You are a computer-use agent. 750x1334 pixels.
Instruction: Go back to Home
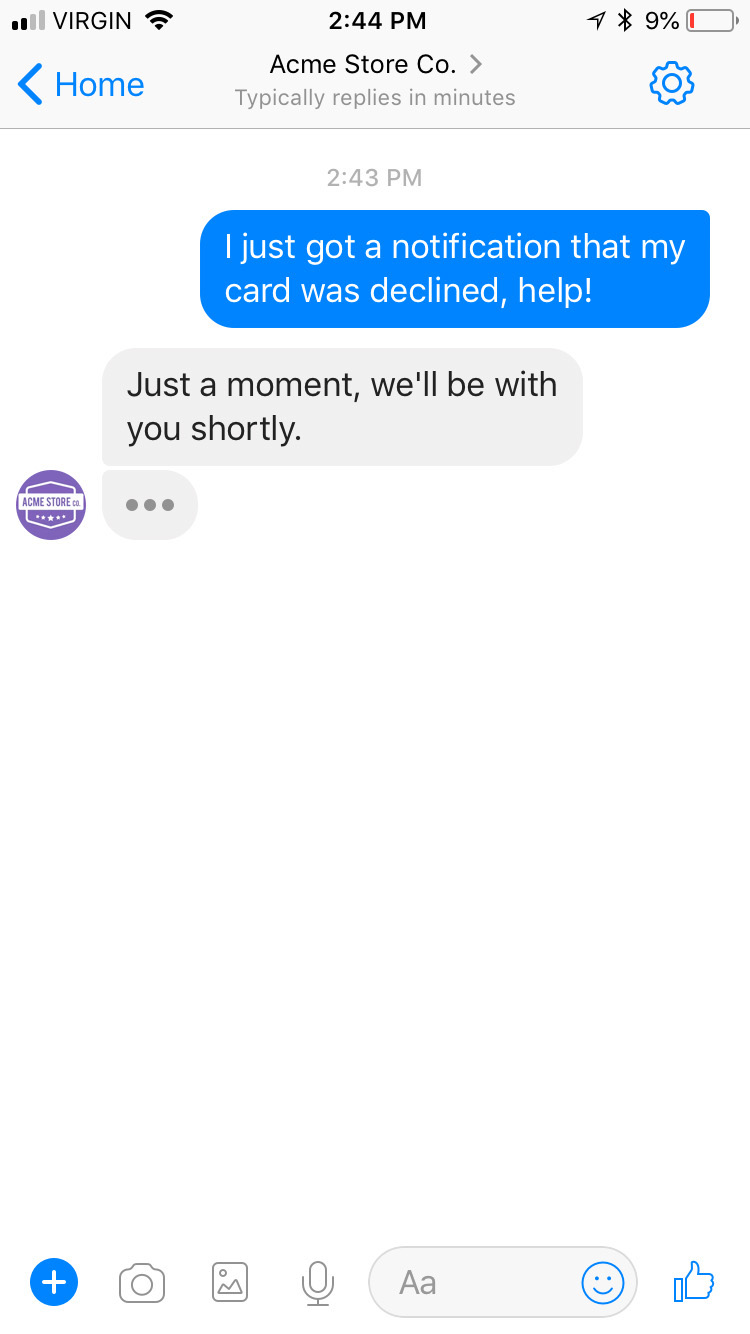(x=82, y=85)
